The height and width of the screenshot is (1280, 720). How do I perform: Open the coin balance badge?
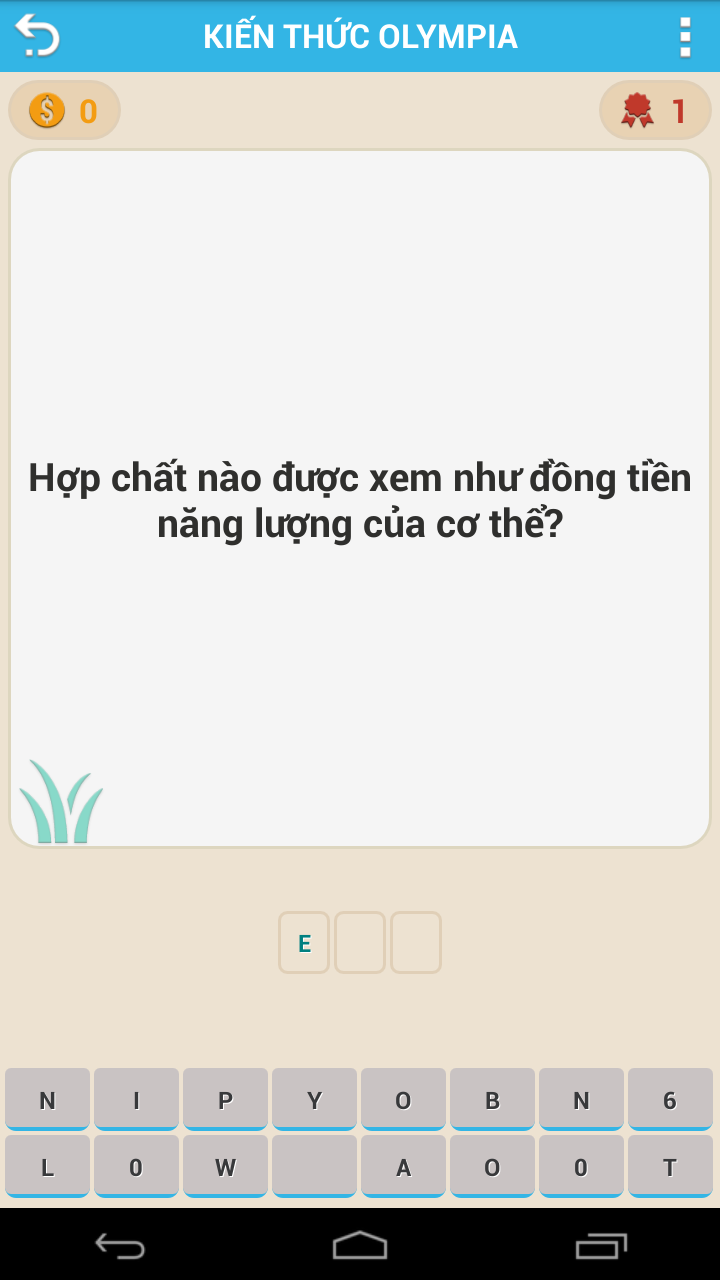coord(64,110)
